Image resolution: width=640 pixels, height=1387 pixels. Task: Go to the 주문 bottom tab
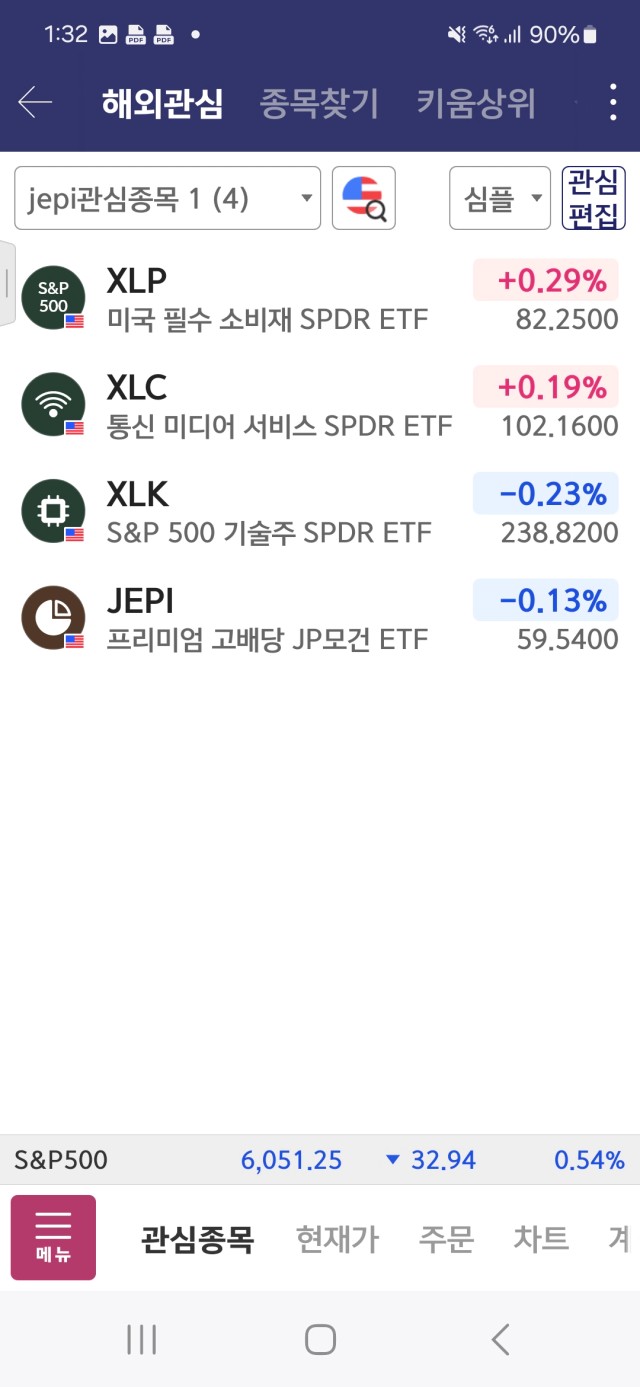pos(446,1240)
